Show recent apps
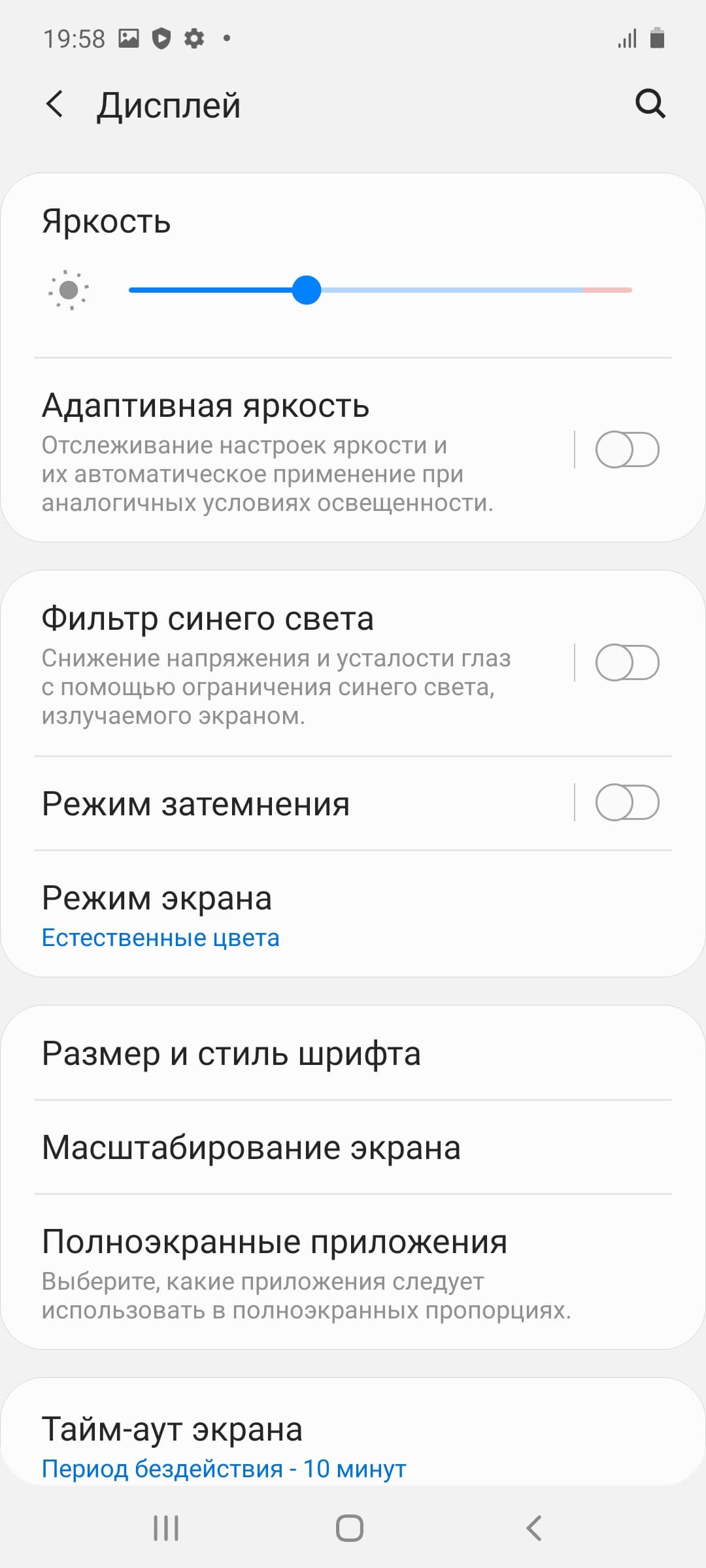 tap(166, 1528)
